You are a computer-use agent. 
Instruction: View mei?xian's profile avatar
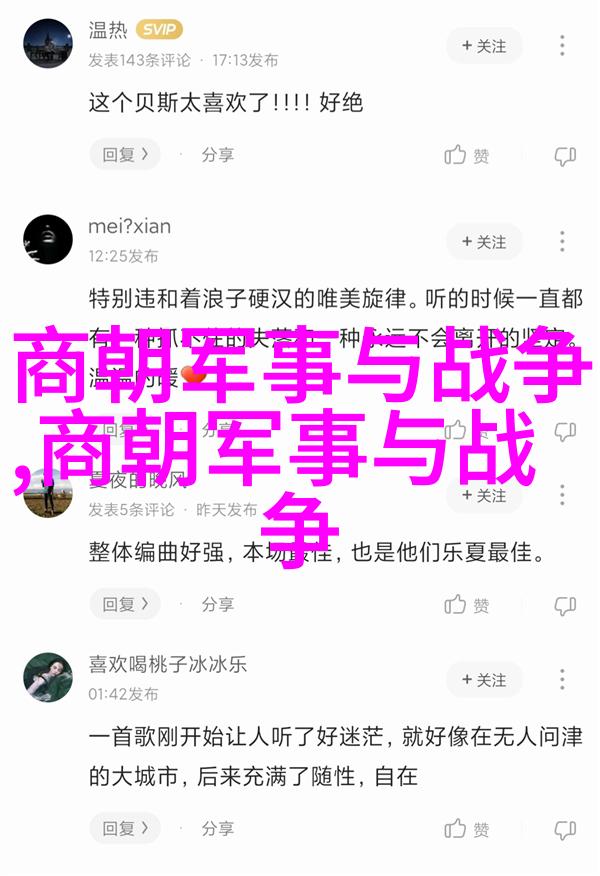(47, 241)
